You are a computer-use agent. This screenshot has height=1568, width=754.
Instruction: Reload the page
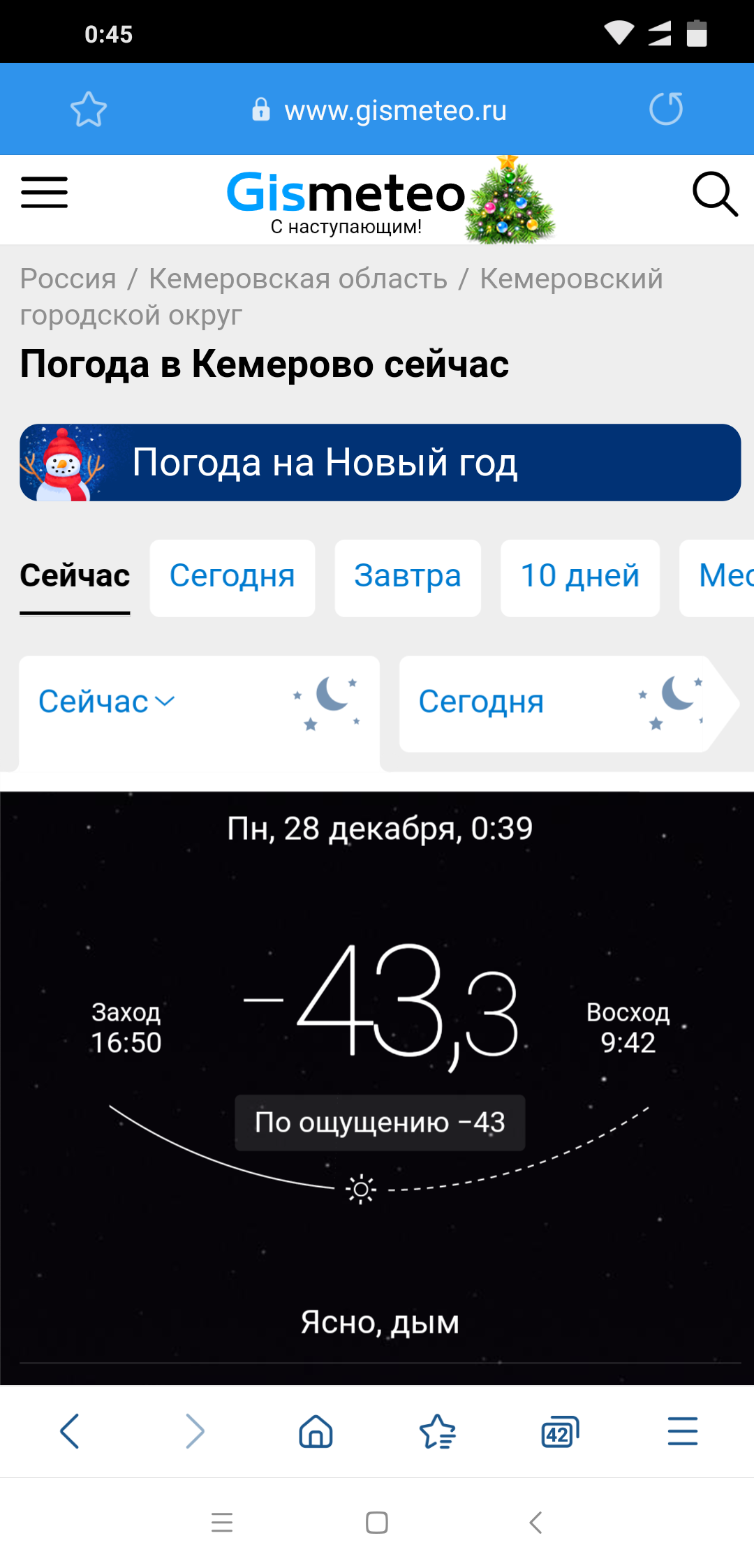click(x=666, y=109)
